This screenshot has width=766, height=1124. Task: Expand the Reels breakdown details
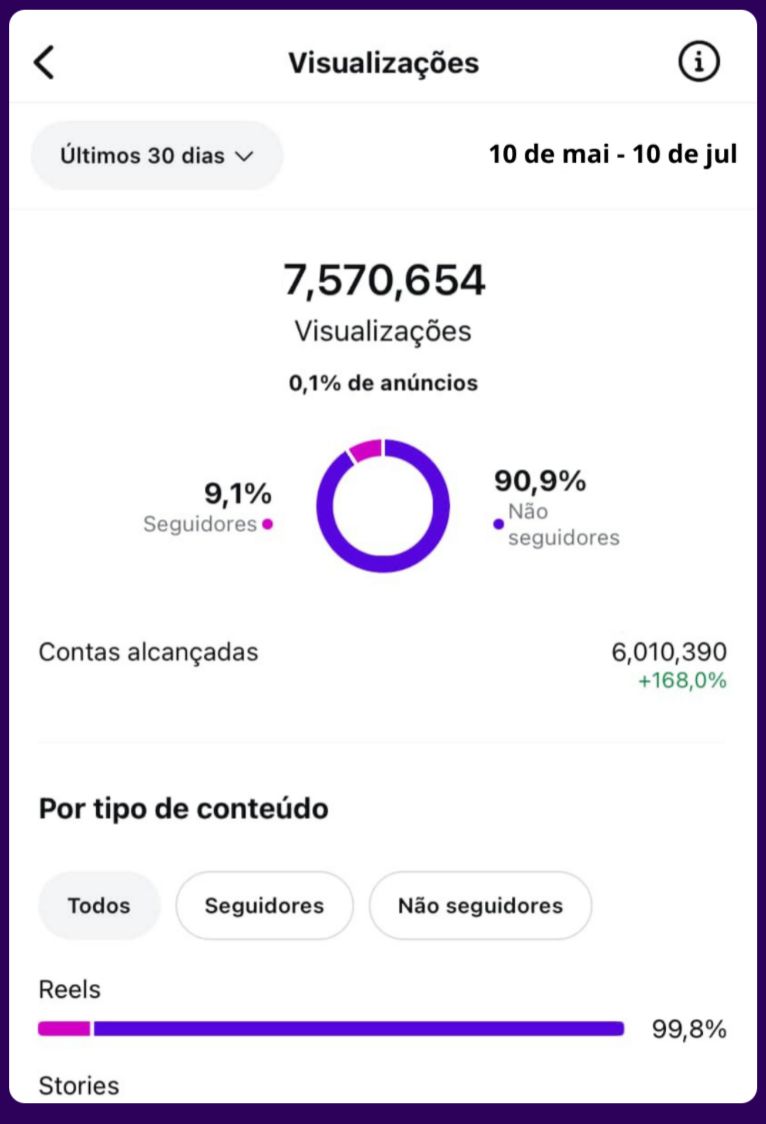[69, 990]
